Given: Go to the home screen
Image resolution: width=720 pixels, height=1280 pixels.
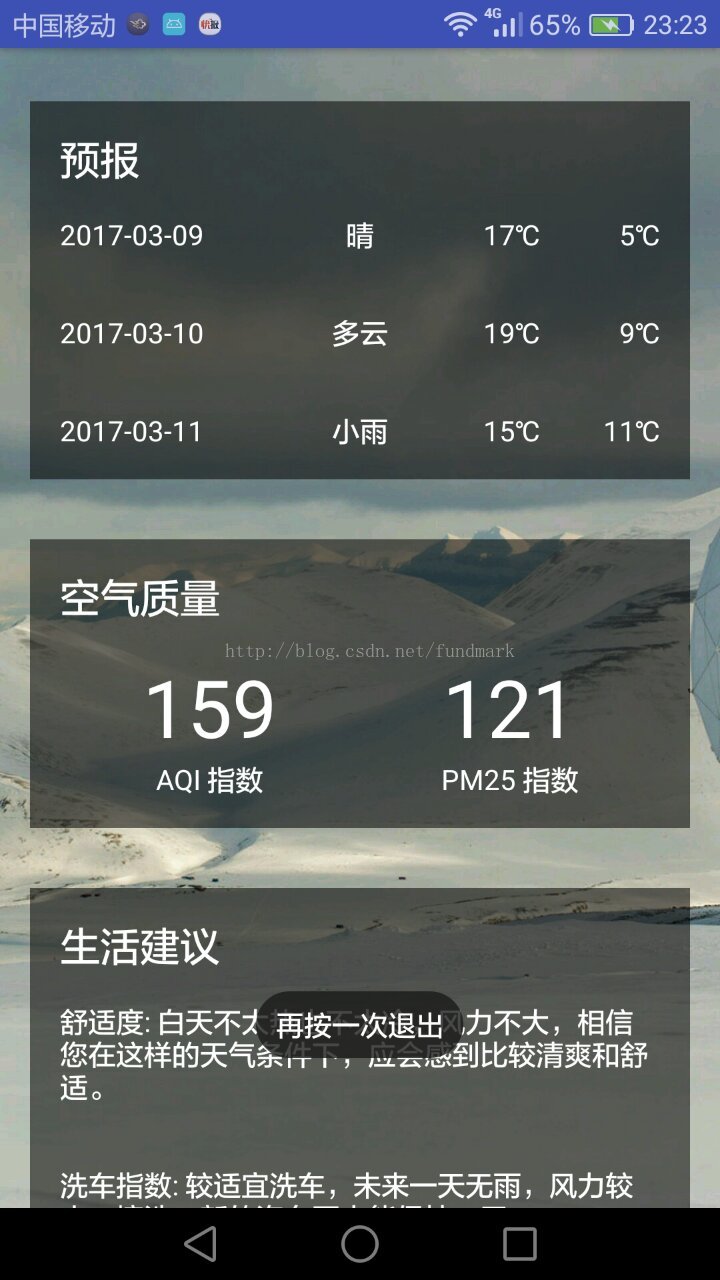Looking at the screenshot, I should point(360,1244).
